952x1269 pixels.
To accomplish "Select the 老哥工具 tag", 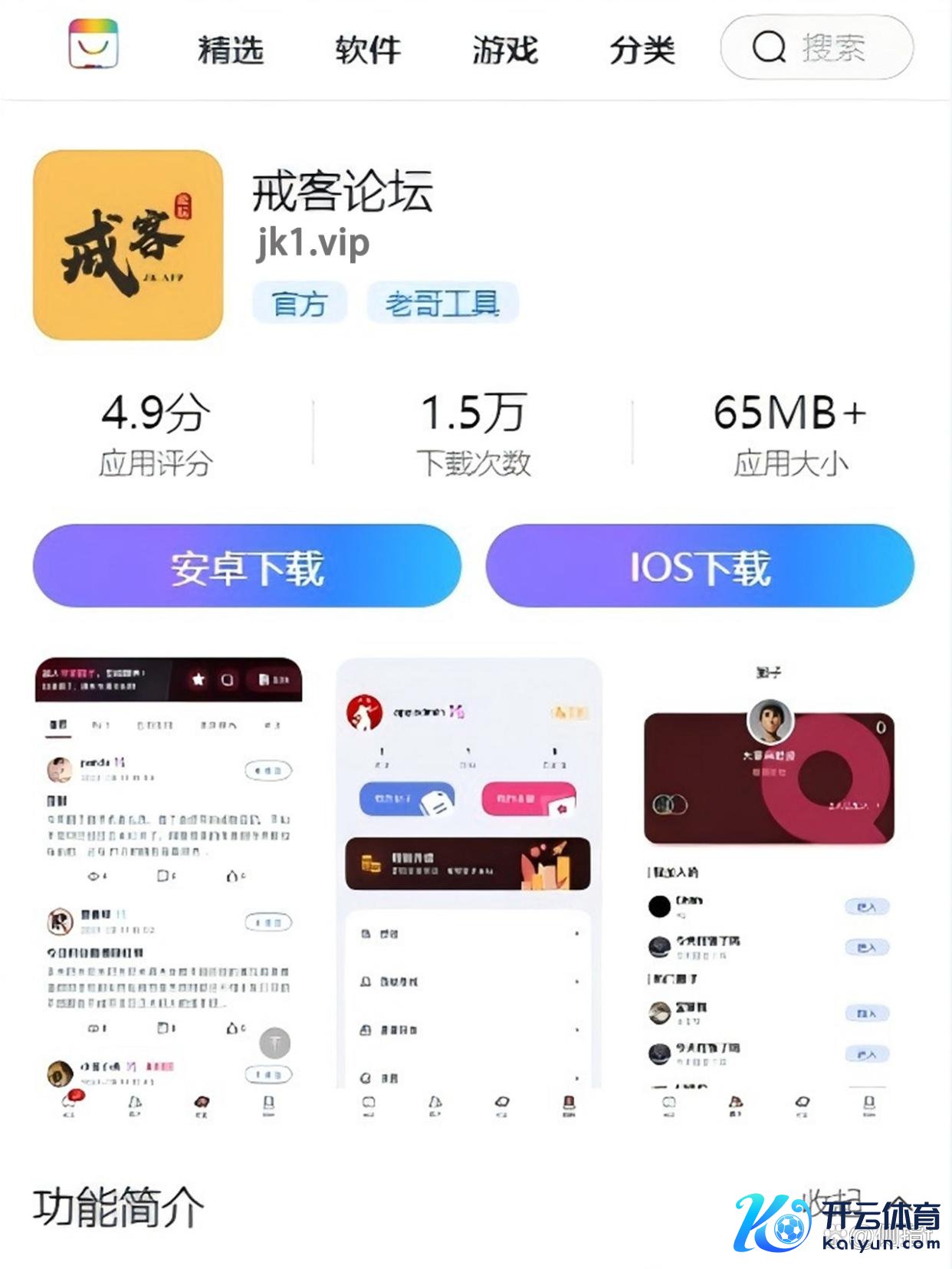I will pos(442,304).
